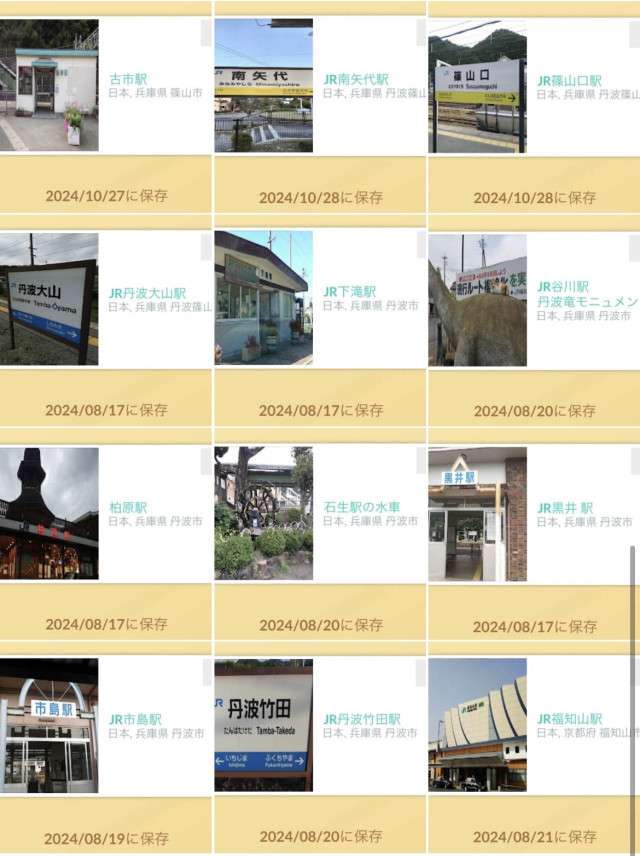Open the 柏原駅 card
Image resolution: width=640 pixels, height=856 pixels.
127,507
